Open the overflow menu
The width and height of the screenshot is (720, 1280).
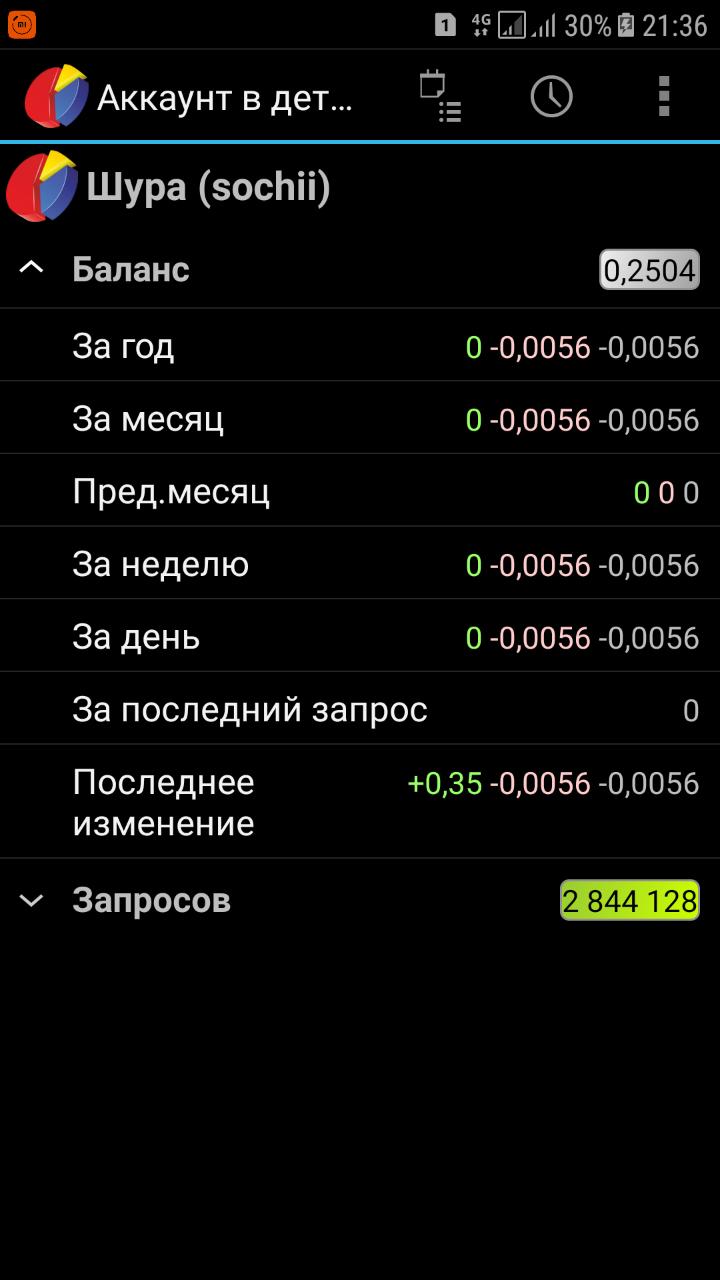(x=664, y=97)
